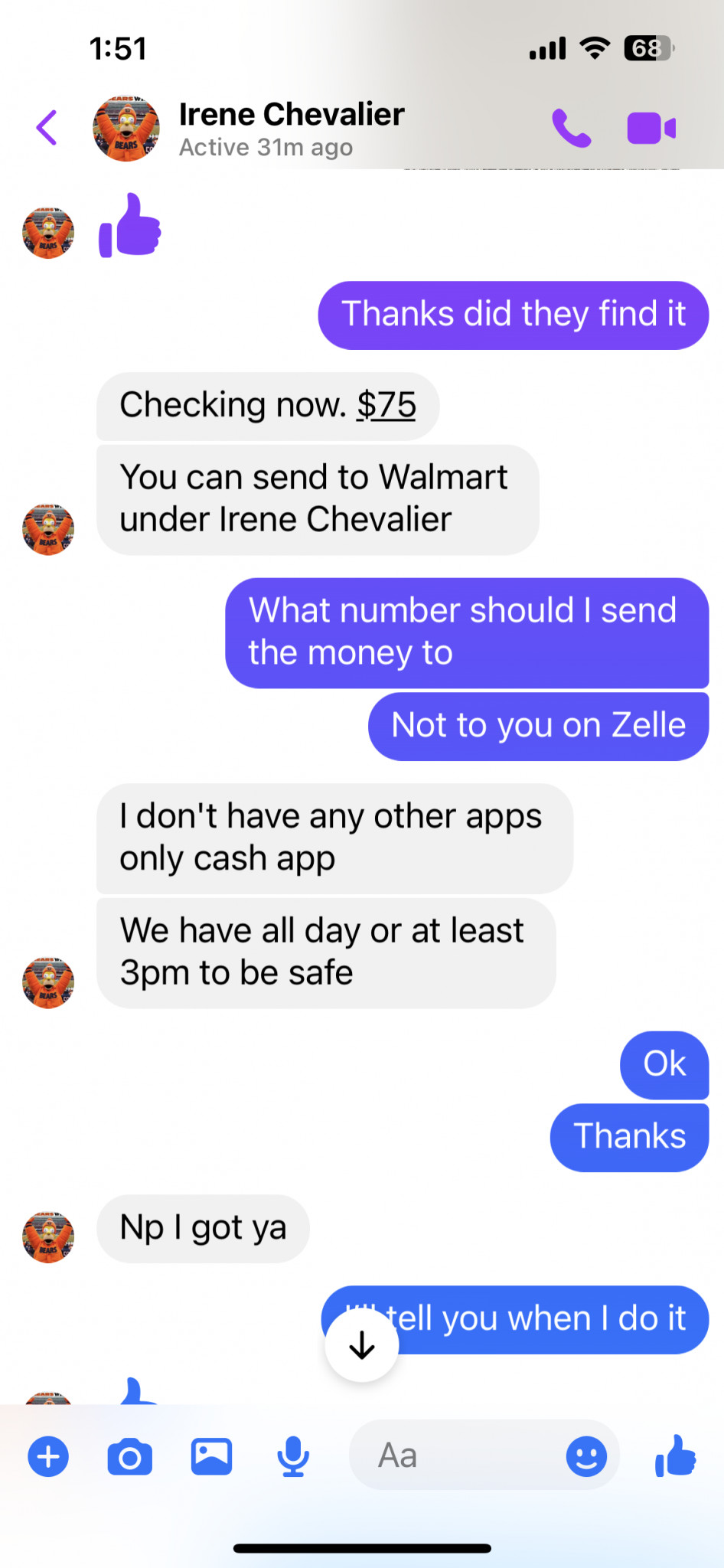
Task: Start a video call with Irene Chevalier
Action: (x=651, y=128)
